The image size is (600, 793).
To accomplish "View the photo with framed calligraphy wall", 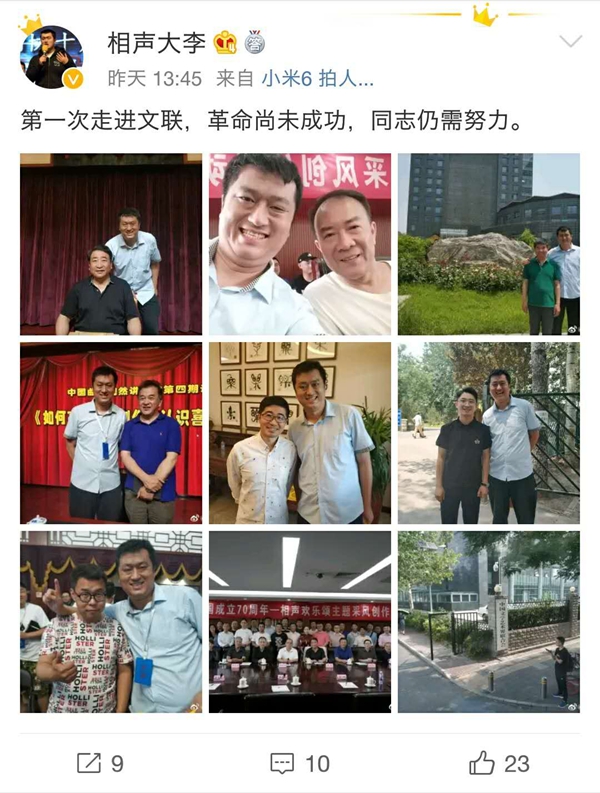I will coord(300,433).
